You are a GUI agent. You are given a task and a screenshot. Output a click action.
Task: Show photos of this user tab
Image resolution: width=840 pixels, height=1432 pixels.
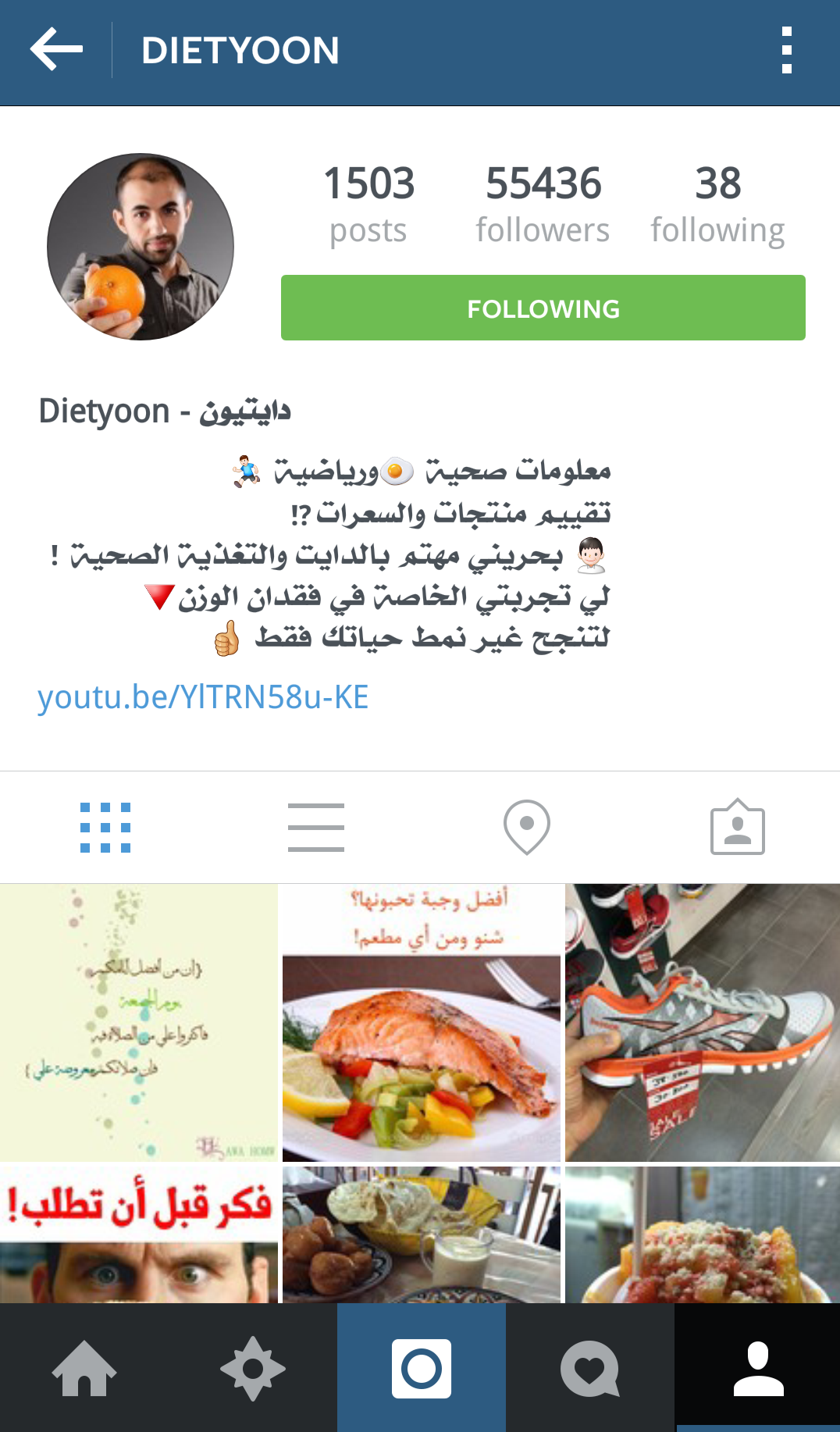(737, 828)
